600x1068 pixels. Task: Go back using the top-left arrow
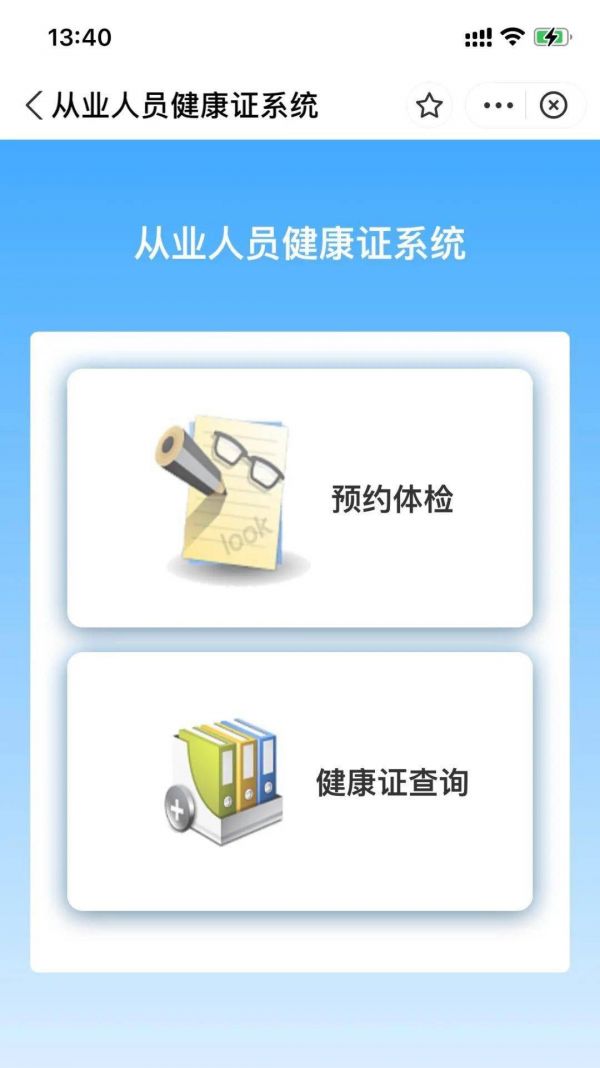(x=34, y=106)
